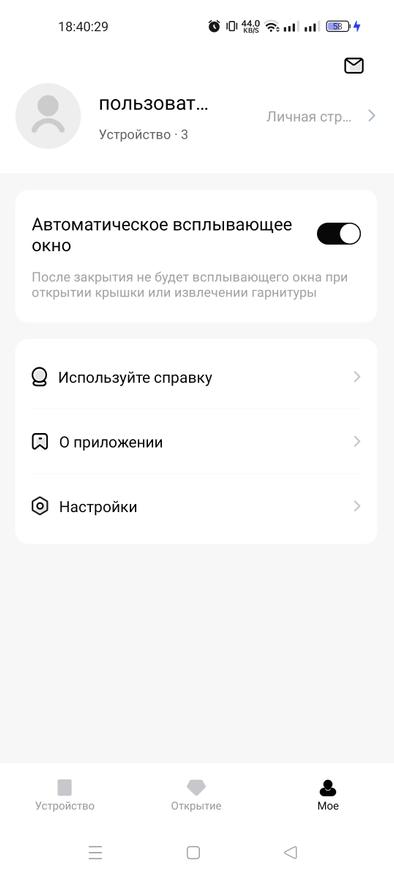Open О приложении row
394x877 pixels.
click(196, 442)
